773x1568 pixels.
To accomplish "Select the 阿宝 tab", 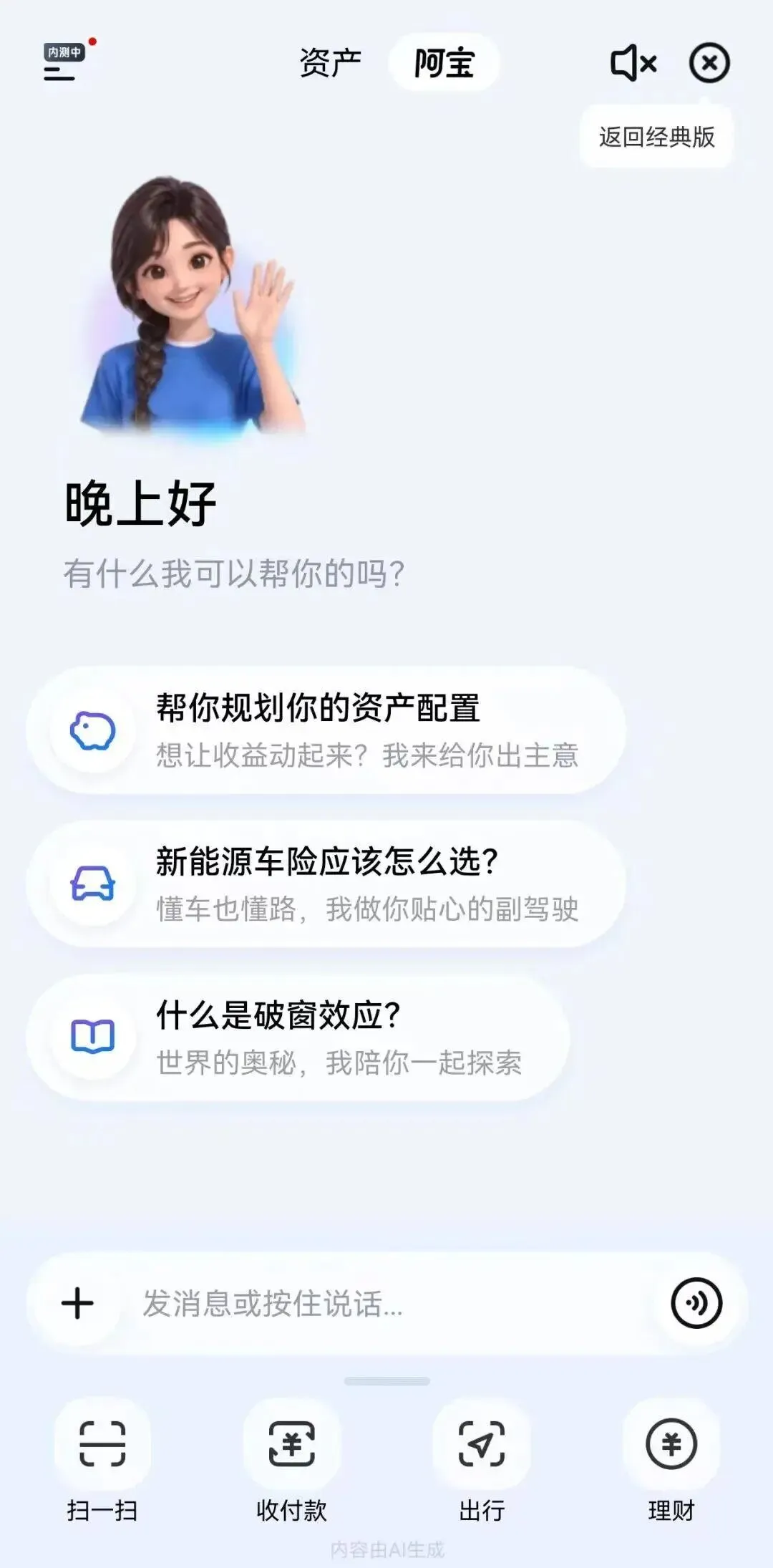I will point(444,63).
